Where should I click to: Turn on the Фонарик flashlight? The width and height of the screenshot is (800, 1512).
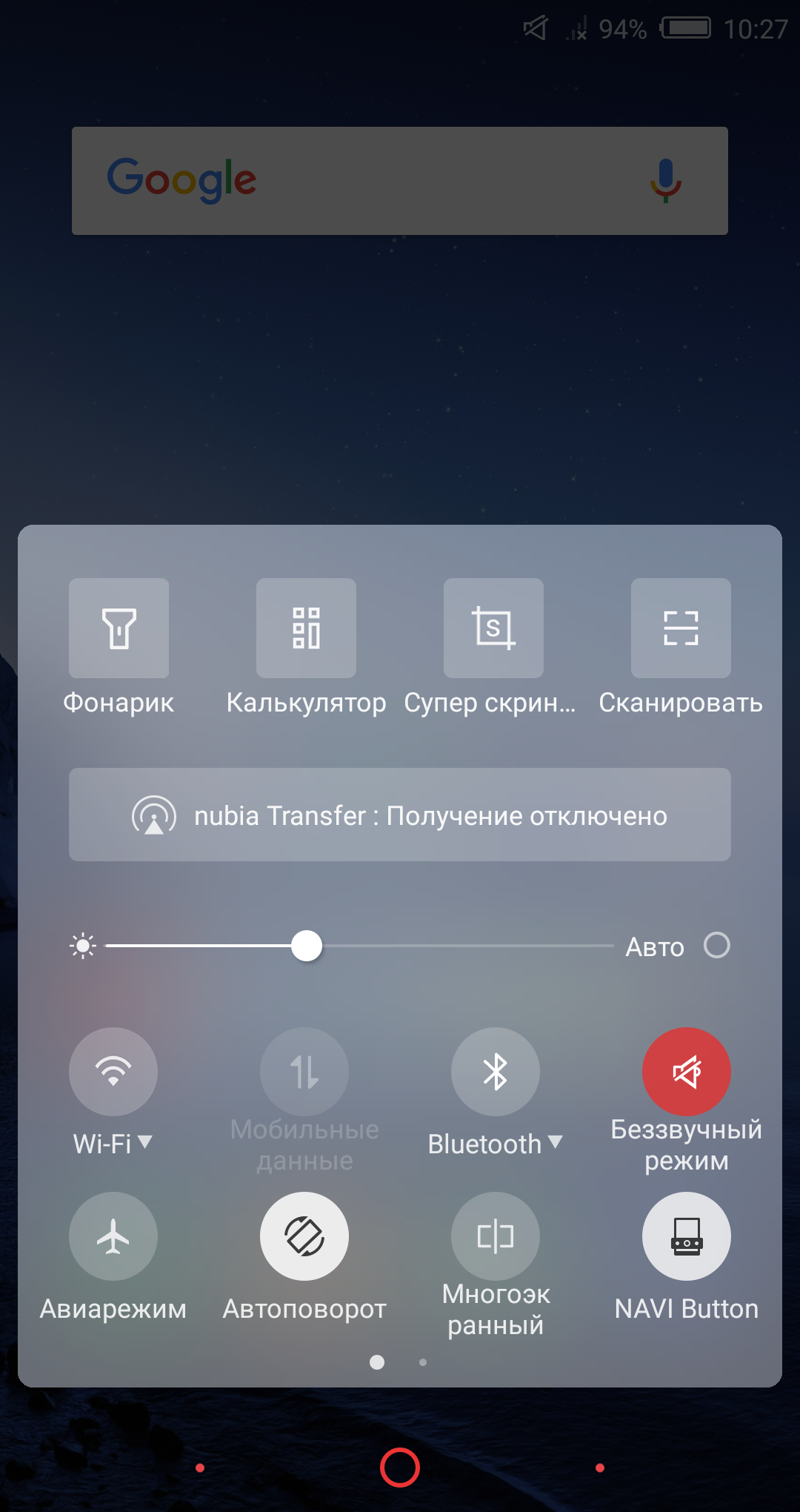[x=119, y=628]
